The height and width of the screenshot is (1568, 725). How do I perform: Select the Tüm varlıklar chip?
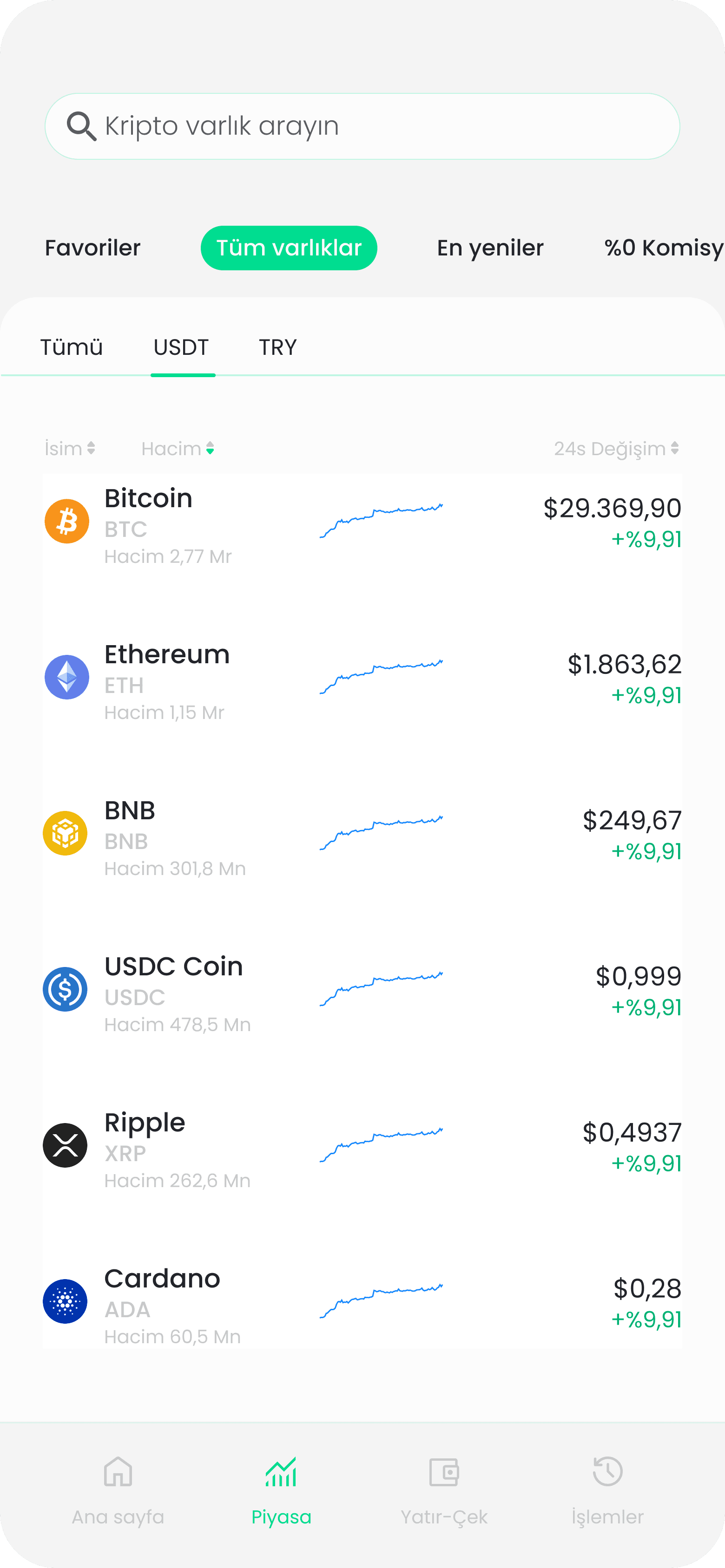pos(289,248)
